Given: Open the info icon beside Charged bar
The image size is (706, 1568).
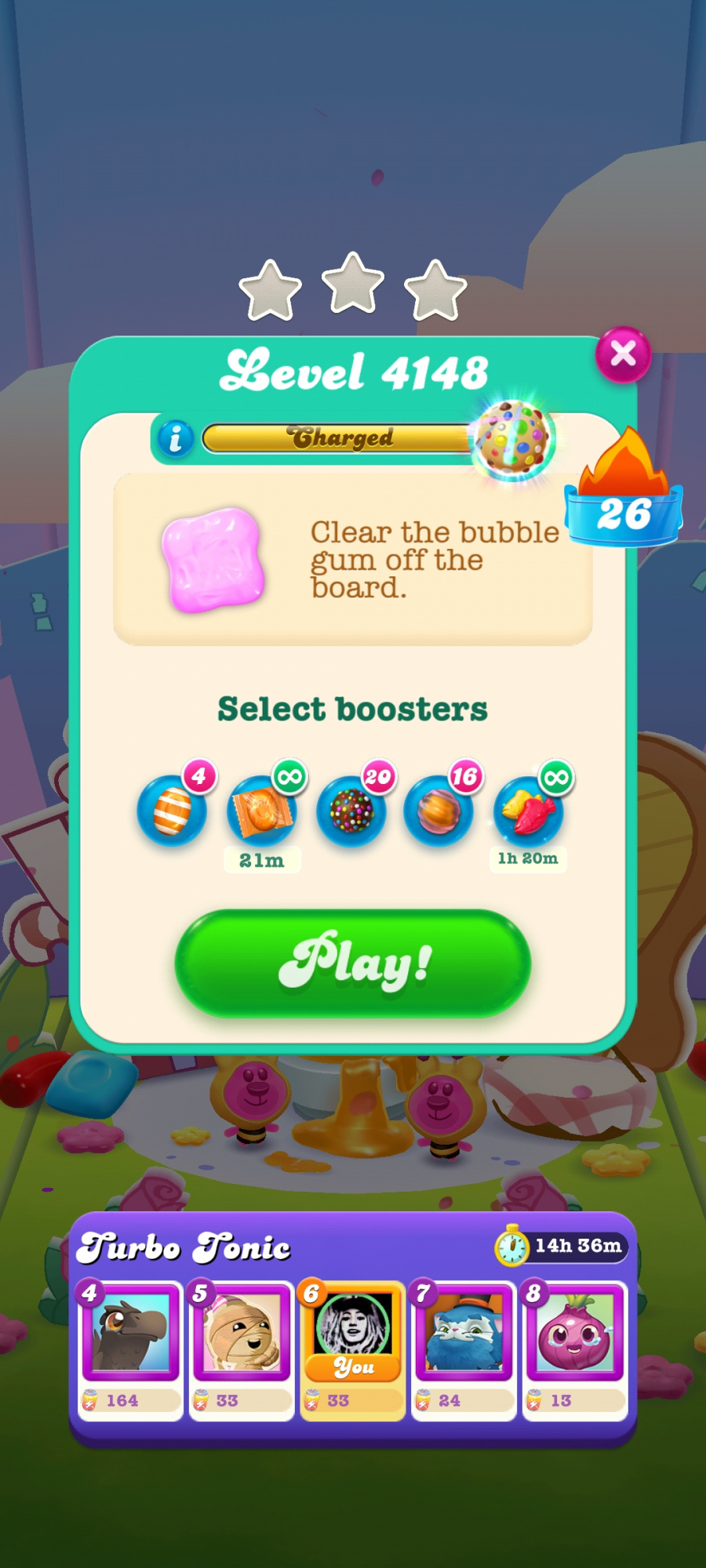Looking at the screenshot, I should tap(175, 438).
